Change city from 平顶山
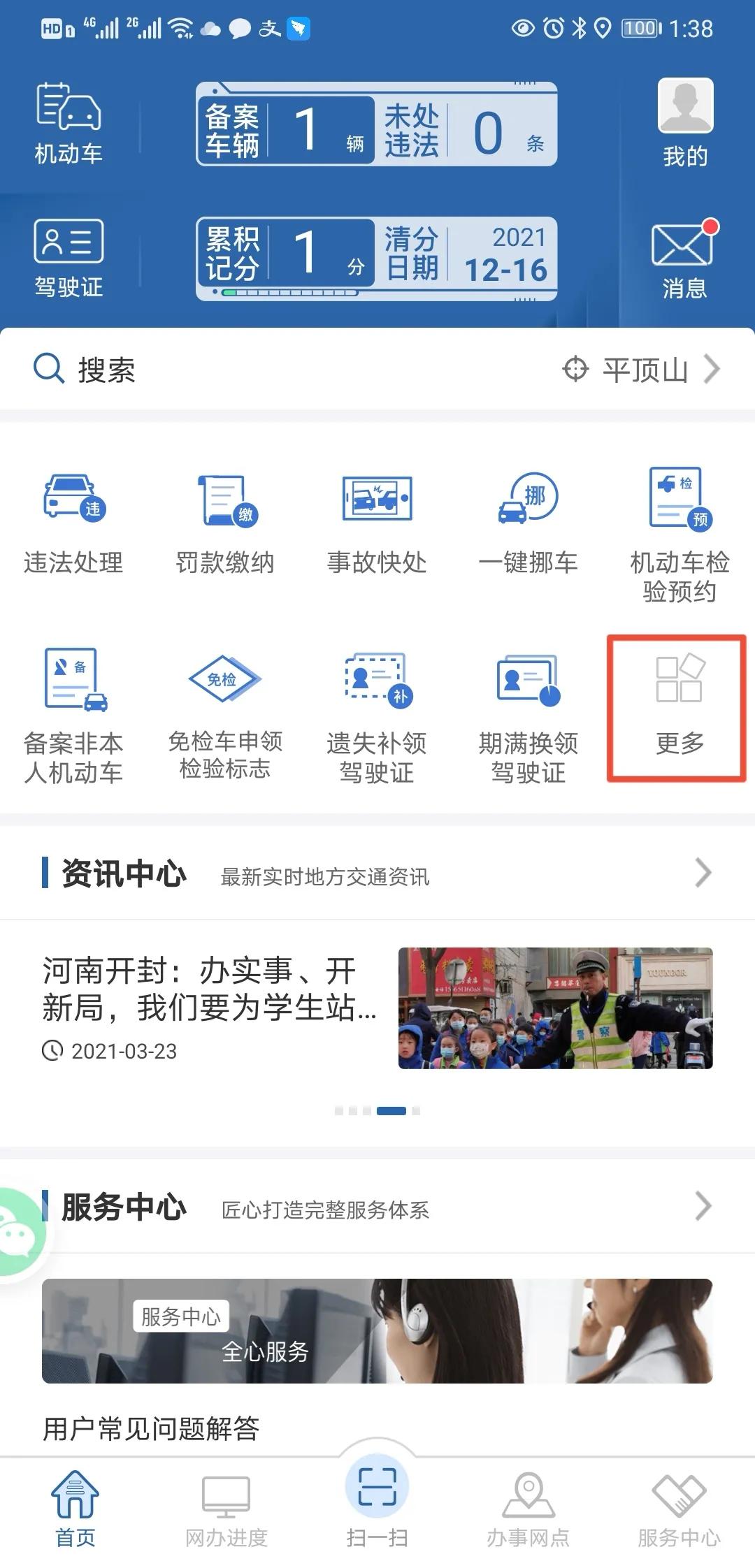Image resolution: width=755 pixels, height=1568 pixels. coord(642,369)
